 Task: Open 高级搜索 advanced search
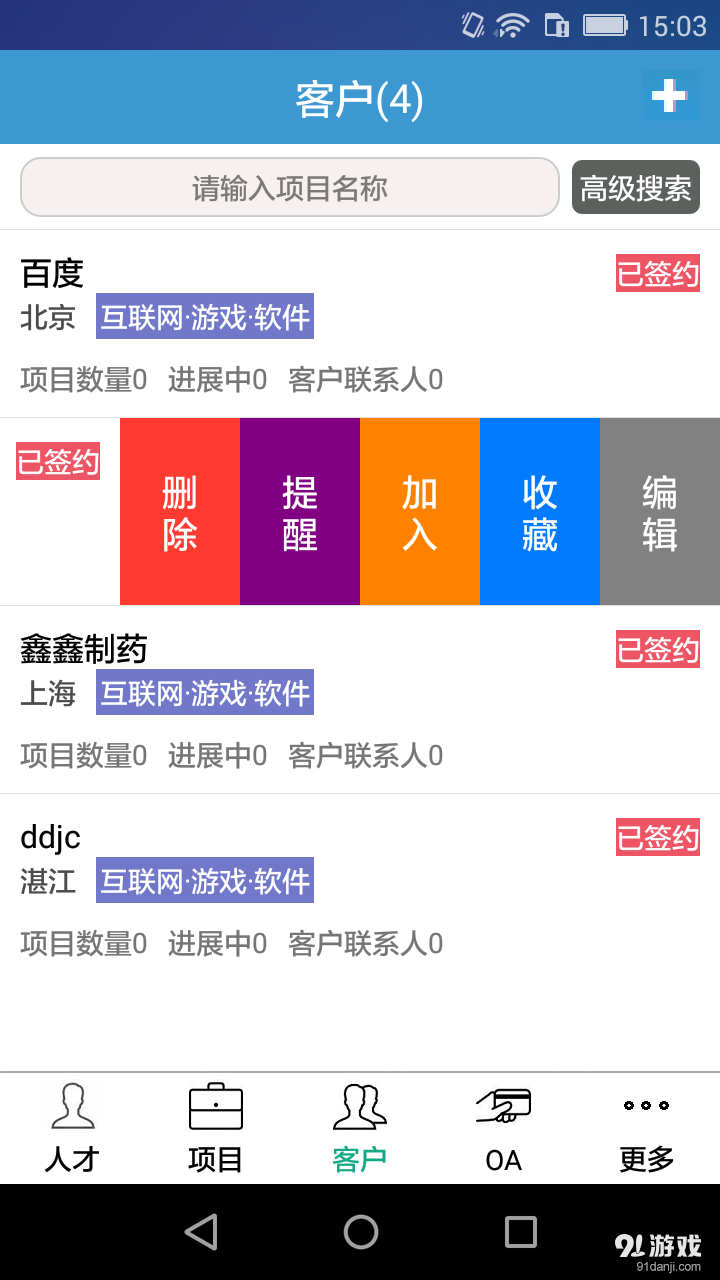(635, 187)
